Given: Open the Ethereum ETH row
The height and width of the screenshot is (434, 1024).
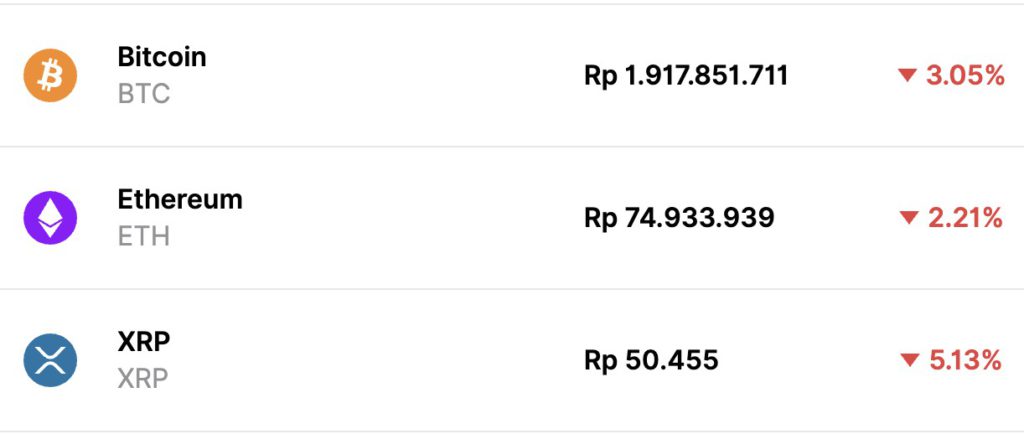Looking at the screenshot, I should 180,217.
